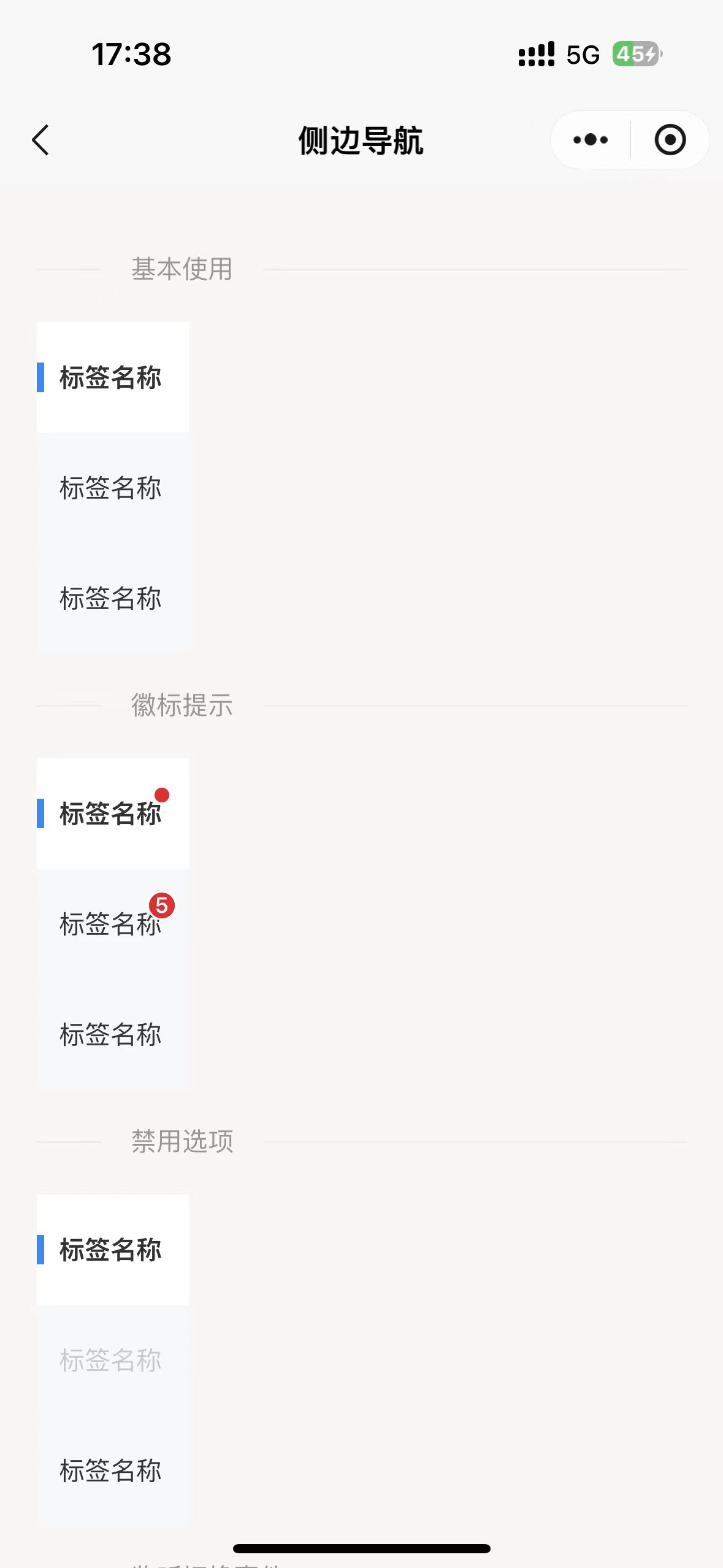Tap the battery charging indicator
This screenshot has width=723, height=1568.
[636, 55]
